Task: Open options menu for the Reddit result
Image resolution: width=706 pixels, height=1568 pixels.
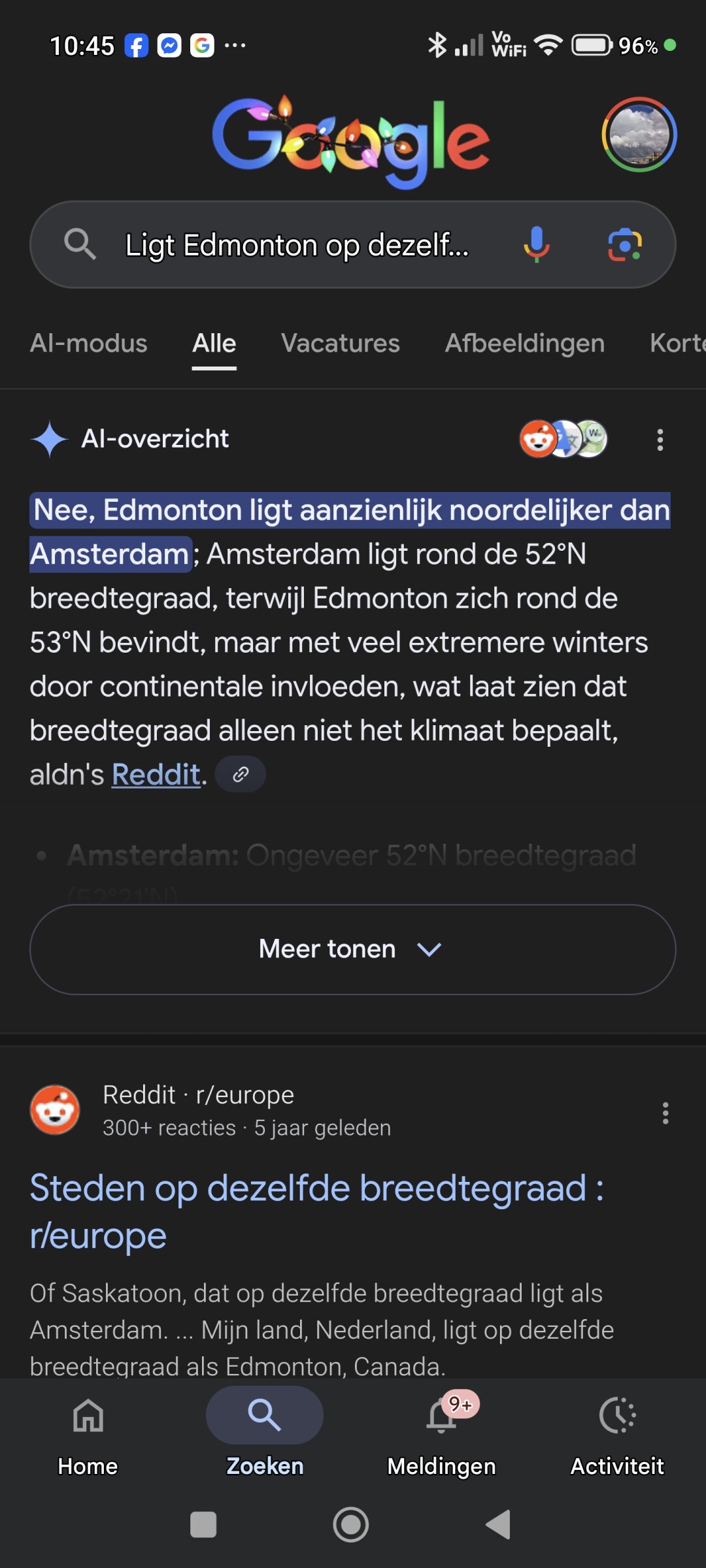Action: 665,1113
